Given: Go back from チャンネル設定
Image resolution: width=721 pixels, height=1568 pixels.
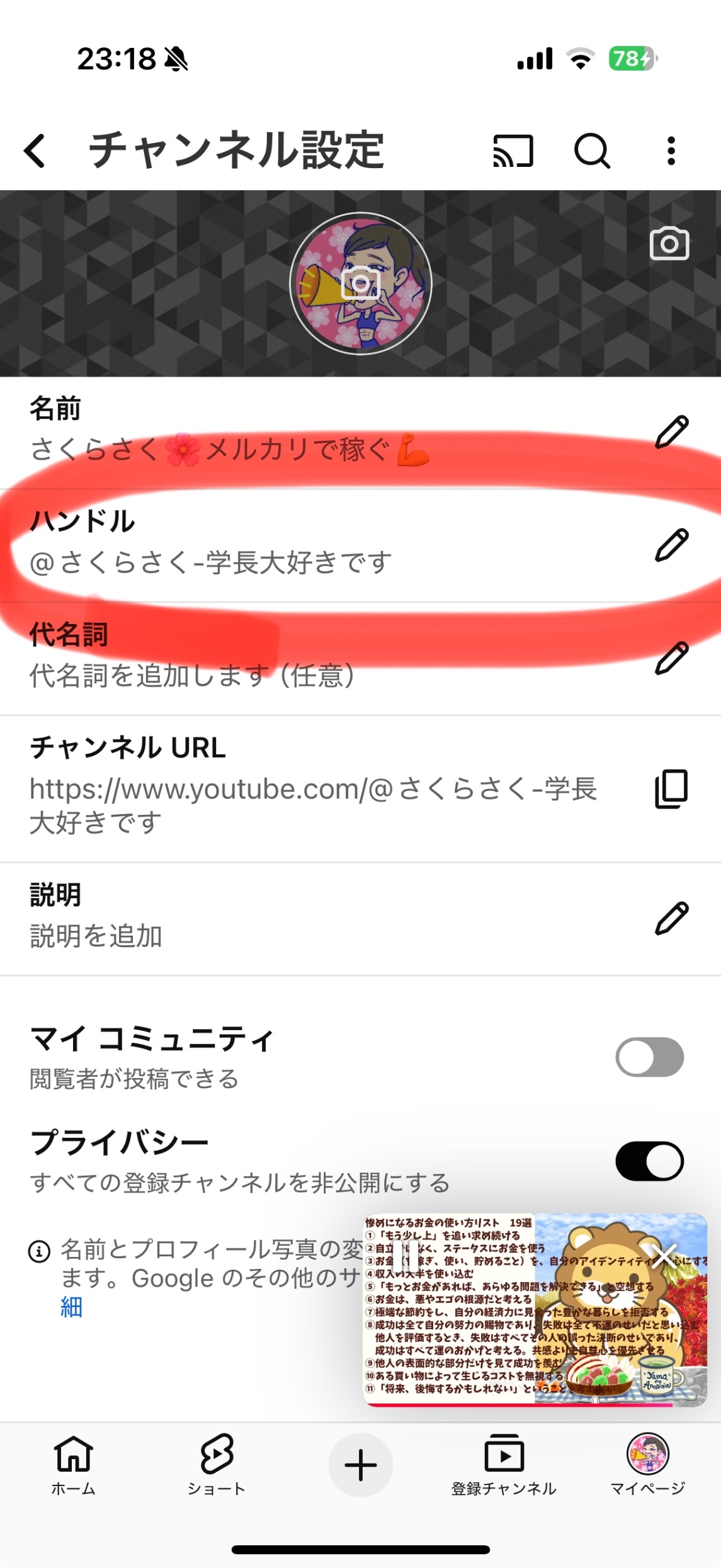Looking at the screenshot, I should (x=35, y=151).
